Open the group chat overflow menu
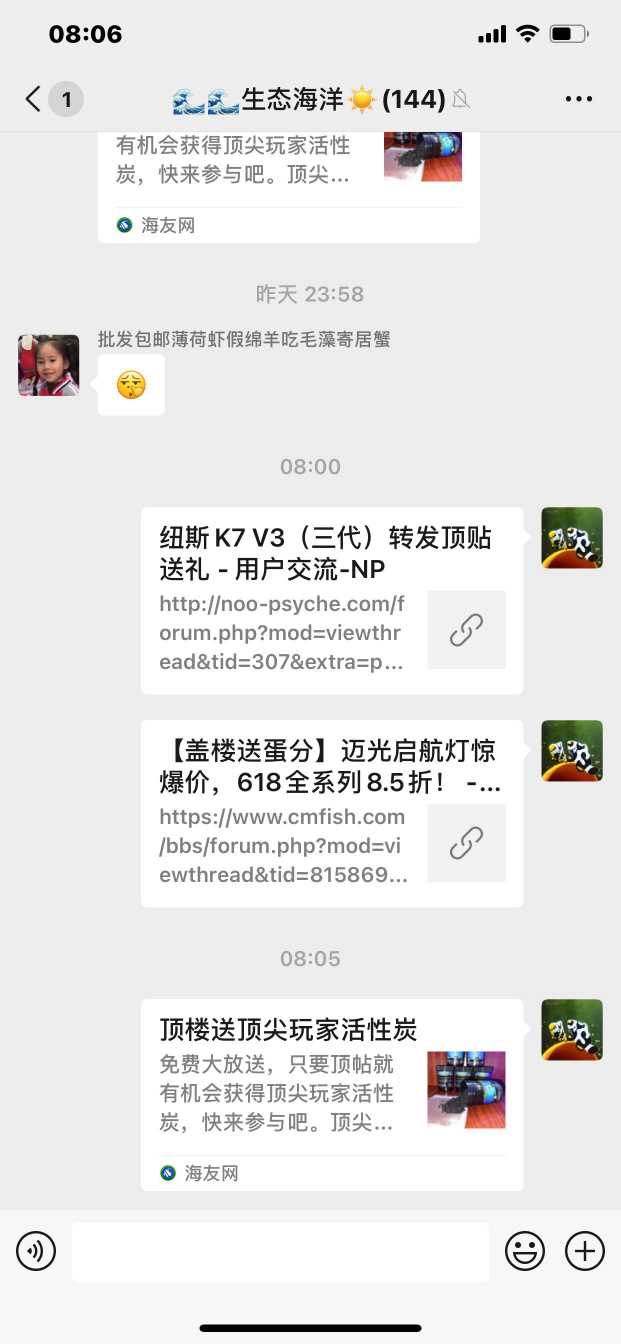The width and height of the screenshot is (621, 1344). (x=579, y=99)
